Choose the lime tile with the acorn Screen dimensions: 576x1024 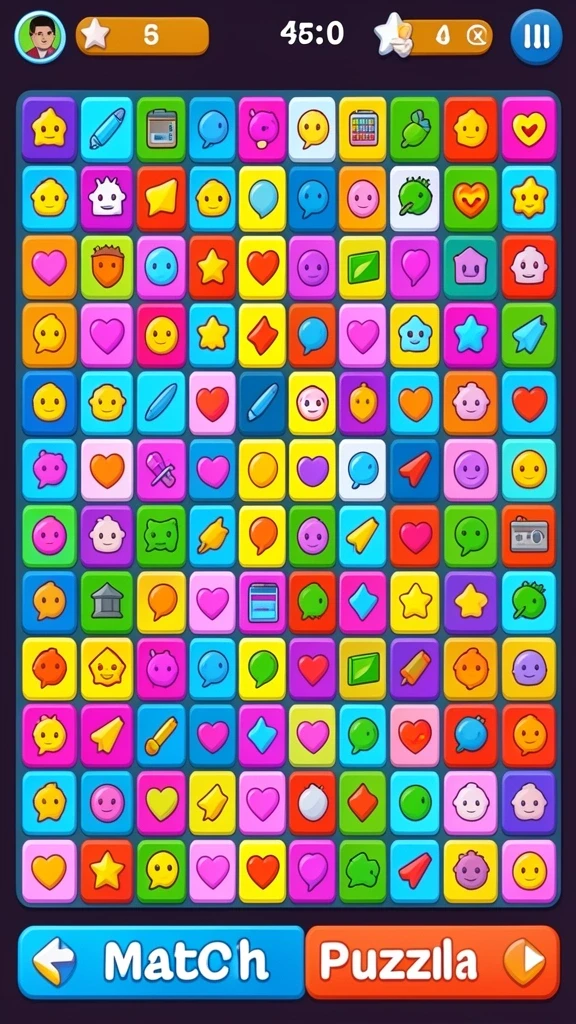(106, 266)
